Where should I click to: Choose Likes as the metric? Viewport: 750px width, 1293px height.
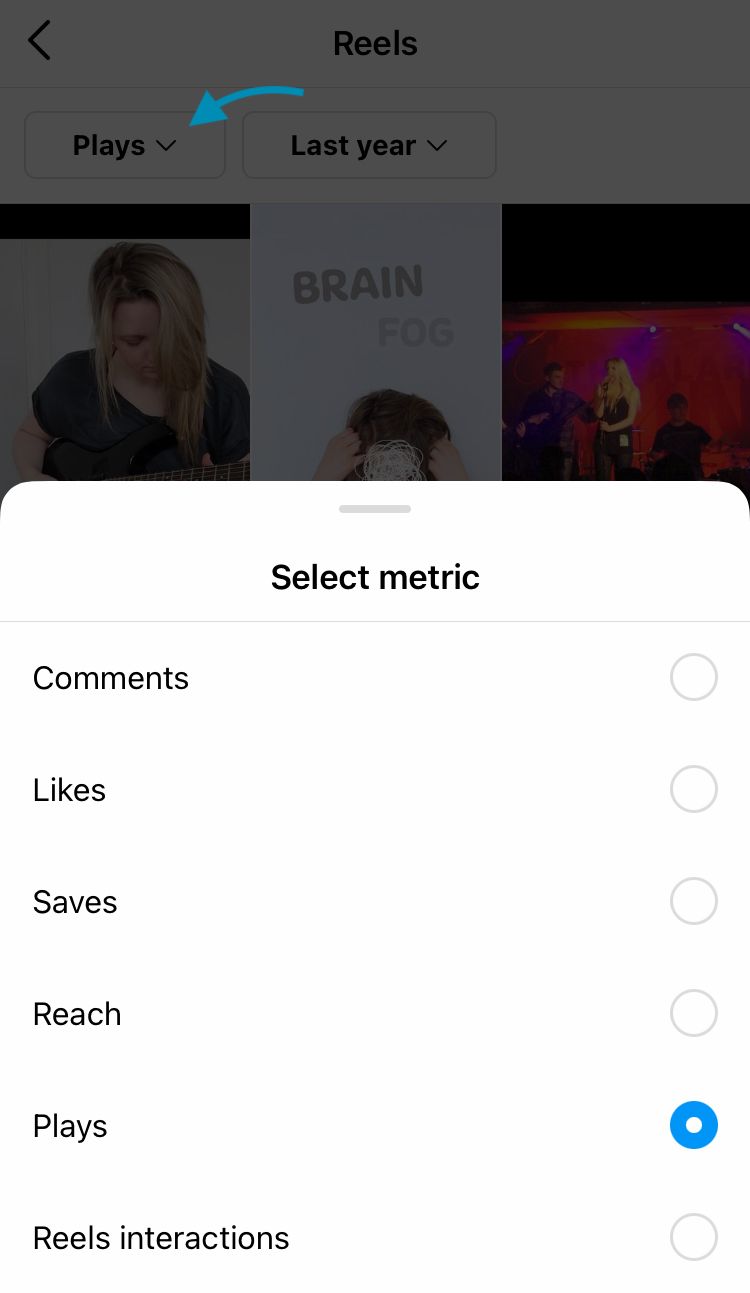pos(375,790)
